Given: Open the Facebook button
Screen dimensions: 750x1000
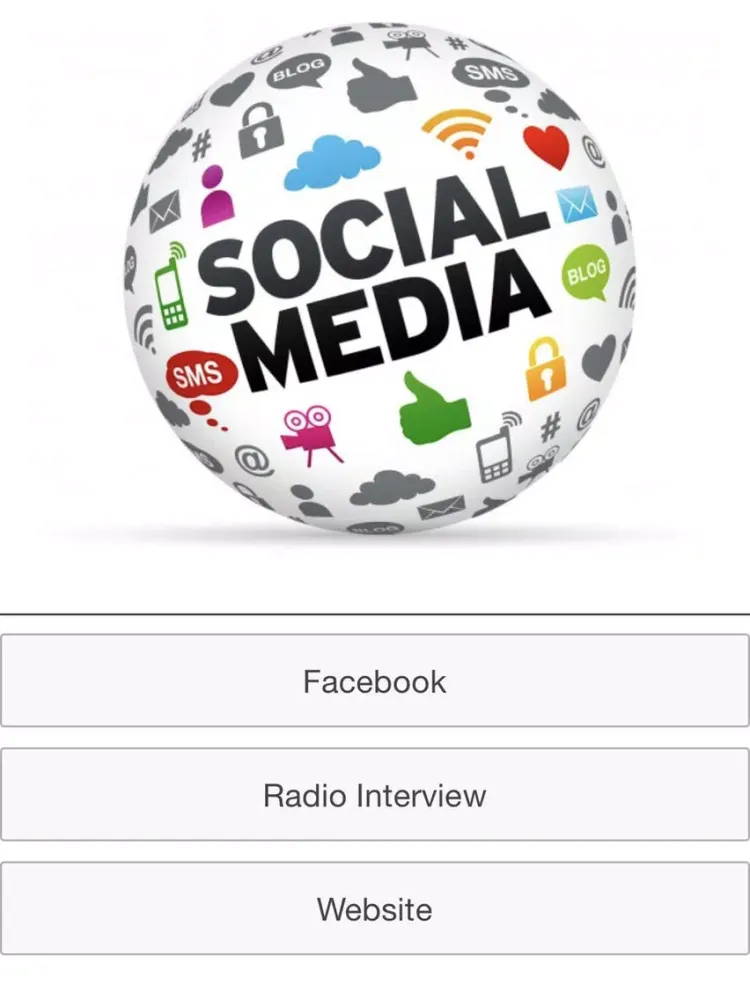Looking at the screenshot, I should tap(375, 681).
